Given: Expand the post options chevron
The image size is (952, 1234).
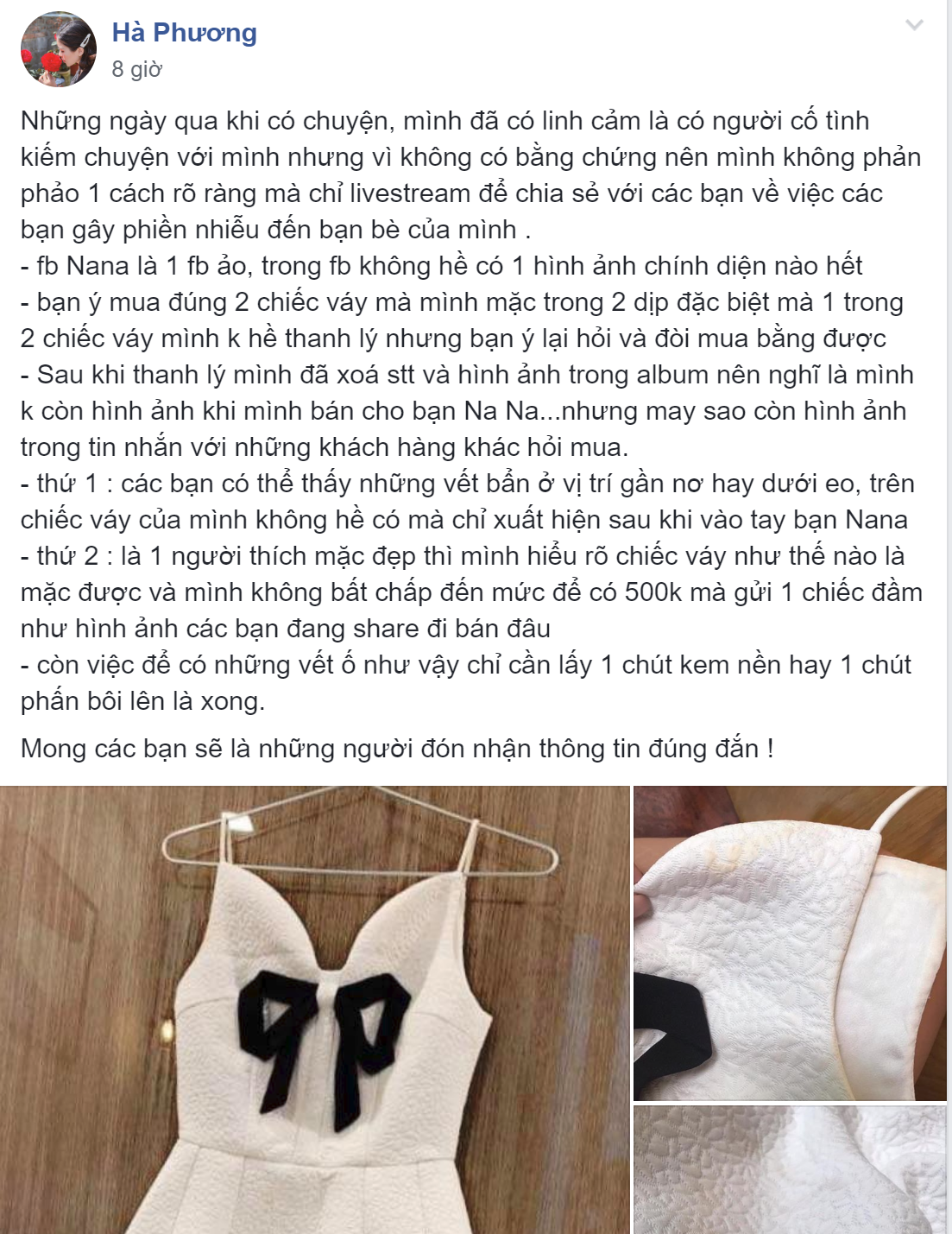Looking at the screenshot, I should tap(914, 25).
